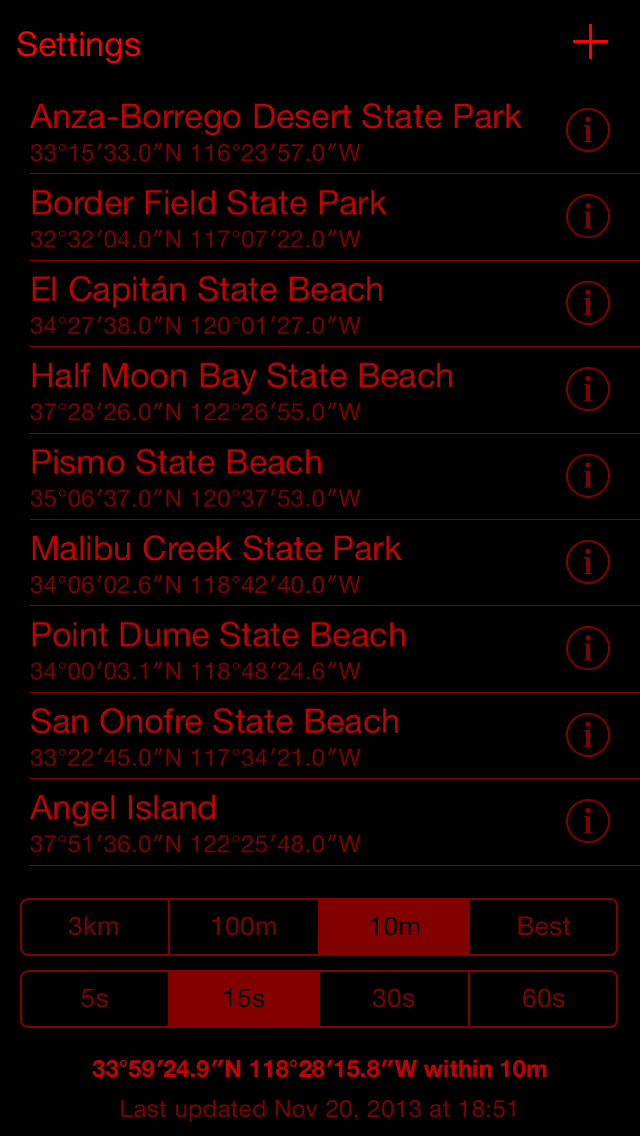Viewport: 640px width, 1136px height.
Task: Open Settings in the top bar
Action: click(x=78, y=45)
